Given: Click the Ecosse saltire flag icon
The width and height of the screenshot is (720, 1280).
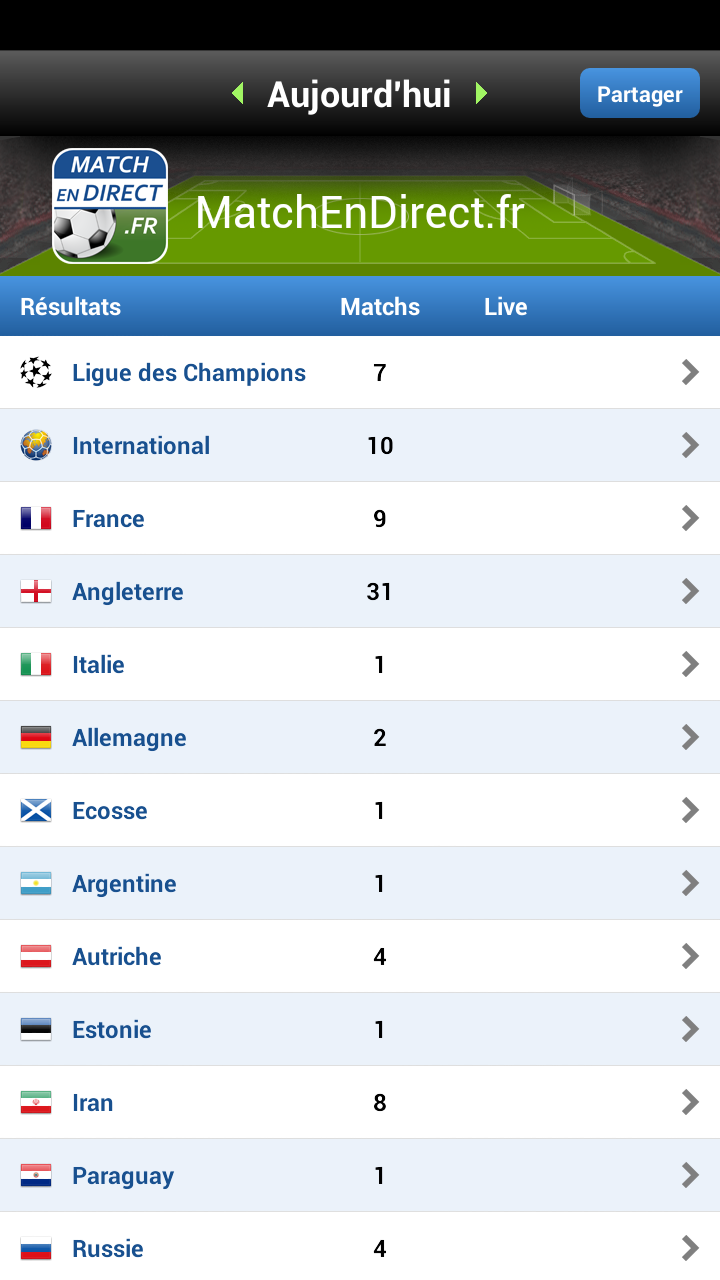Looking at the screenshot, I should pyautogui.click(x=36, y=810).
